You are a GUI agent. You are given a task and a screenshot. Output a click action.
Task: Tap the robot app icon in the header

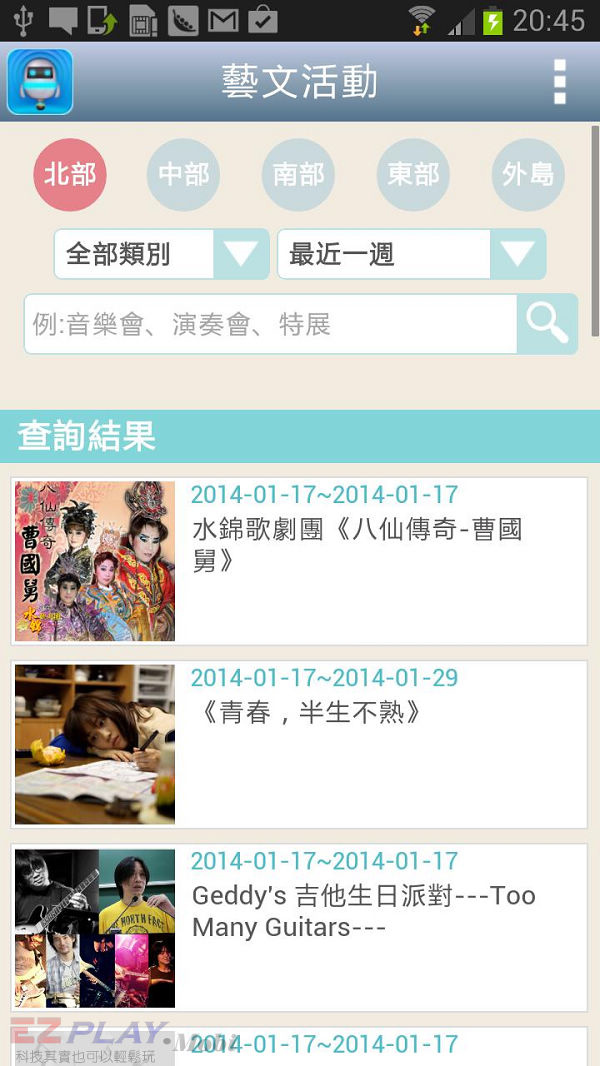click(40, 82)
